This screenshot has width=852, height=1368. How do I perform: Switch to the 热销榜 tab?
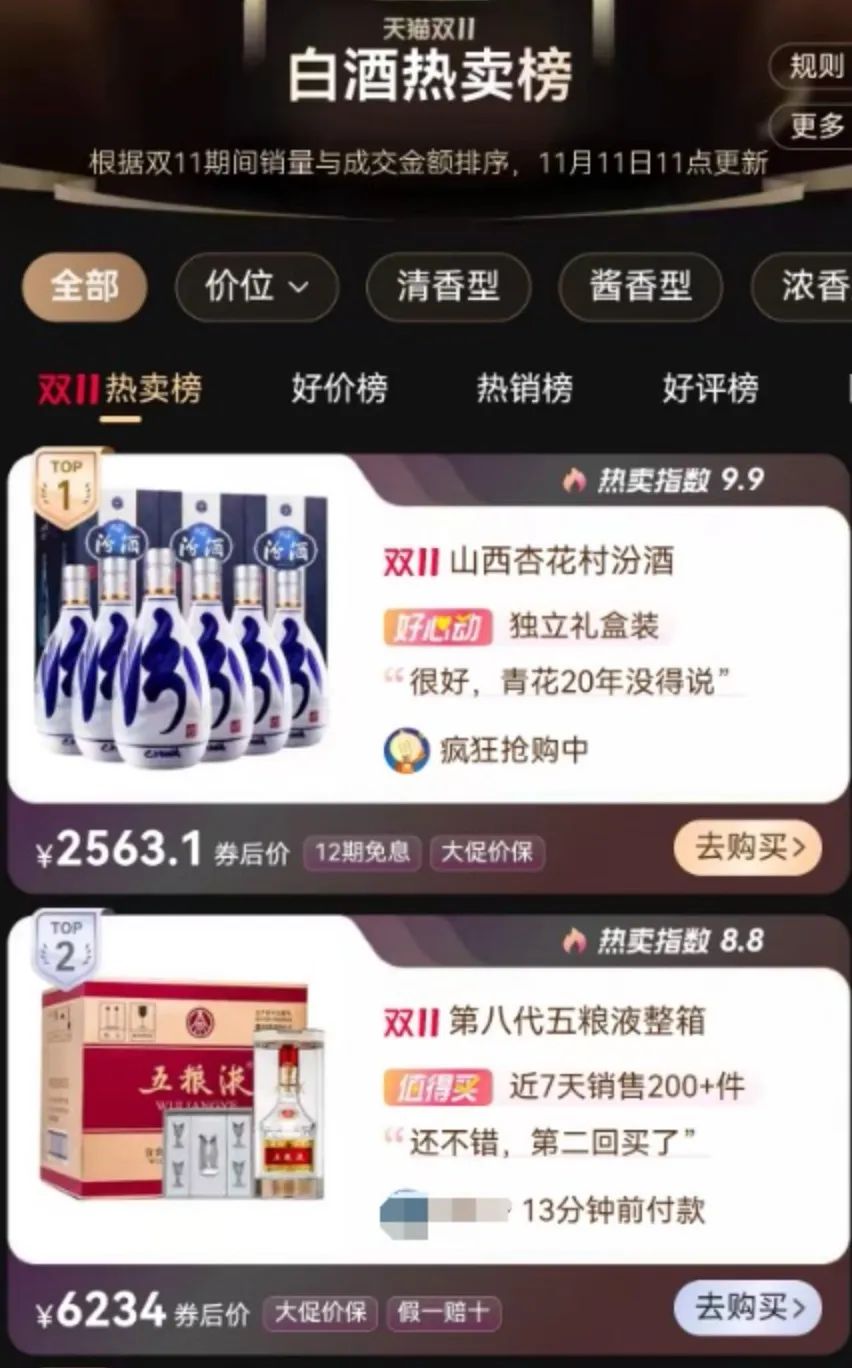[x=524, y=388]
